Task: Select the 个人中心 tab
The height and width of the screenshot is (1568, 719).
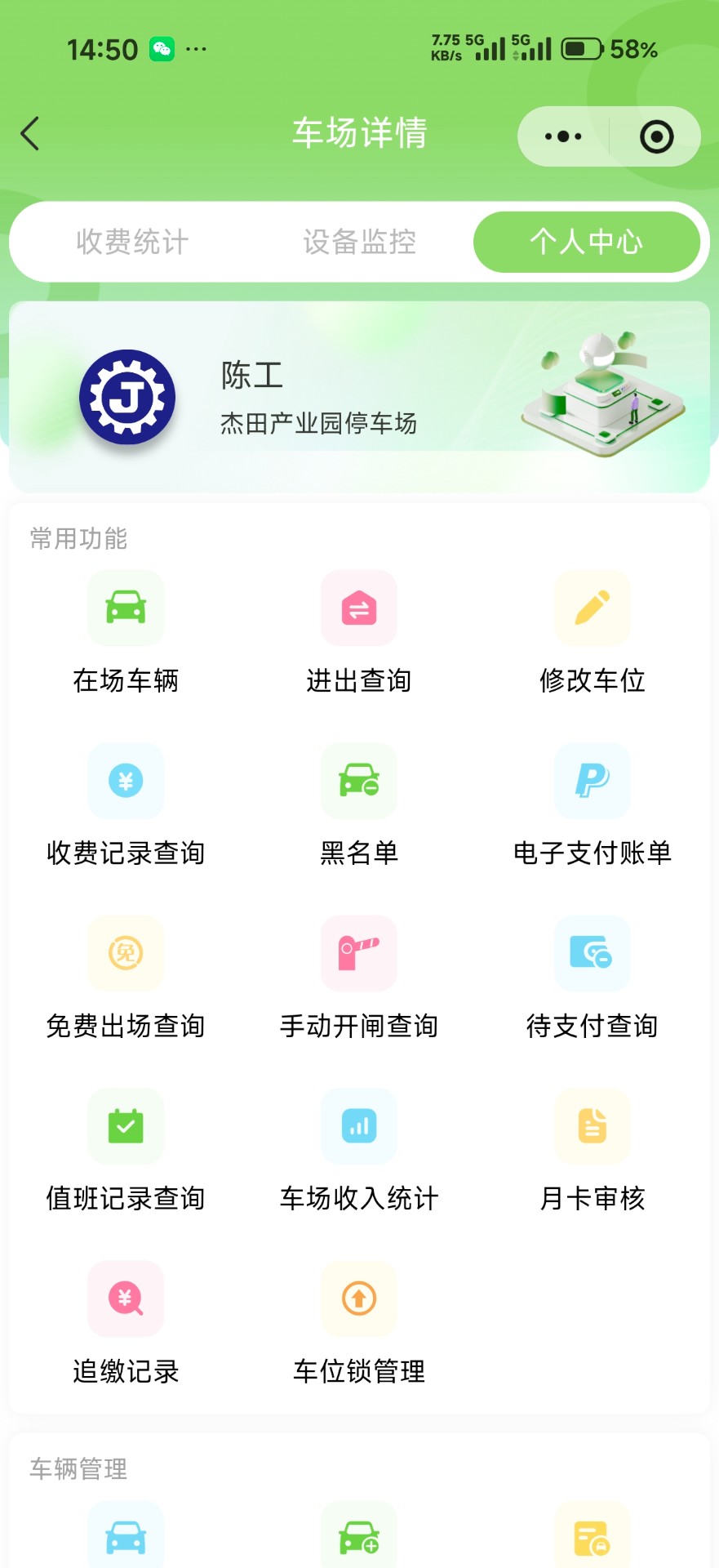Action: (586, 242)
